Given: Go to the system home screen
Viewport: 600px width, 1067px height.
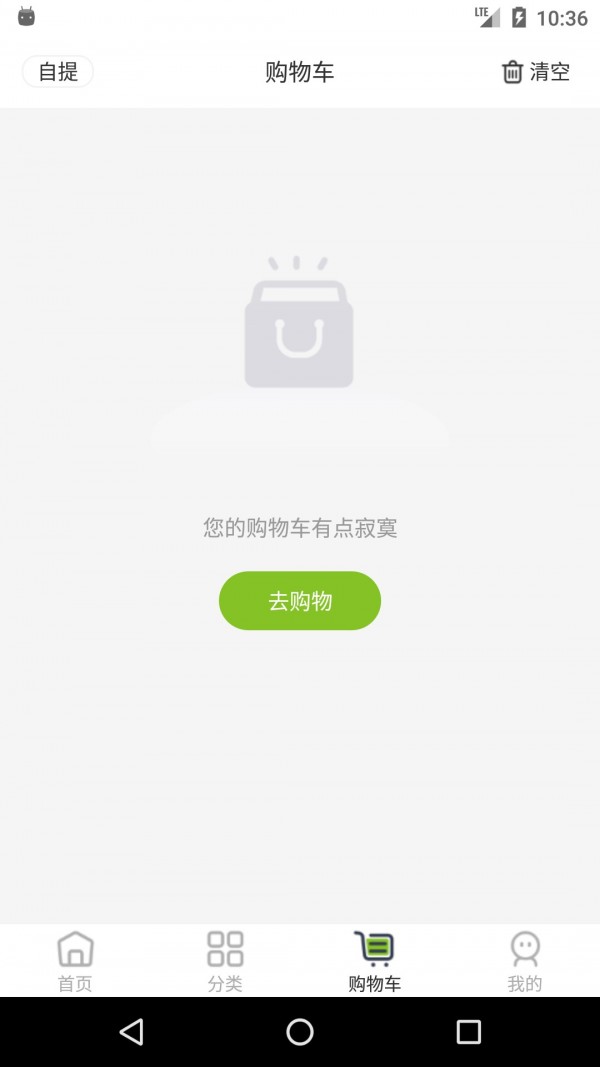Looking at the screenshot, I should (300, 1032).
